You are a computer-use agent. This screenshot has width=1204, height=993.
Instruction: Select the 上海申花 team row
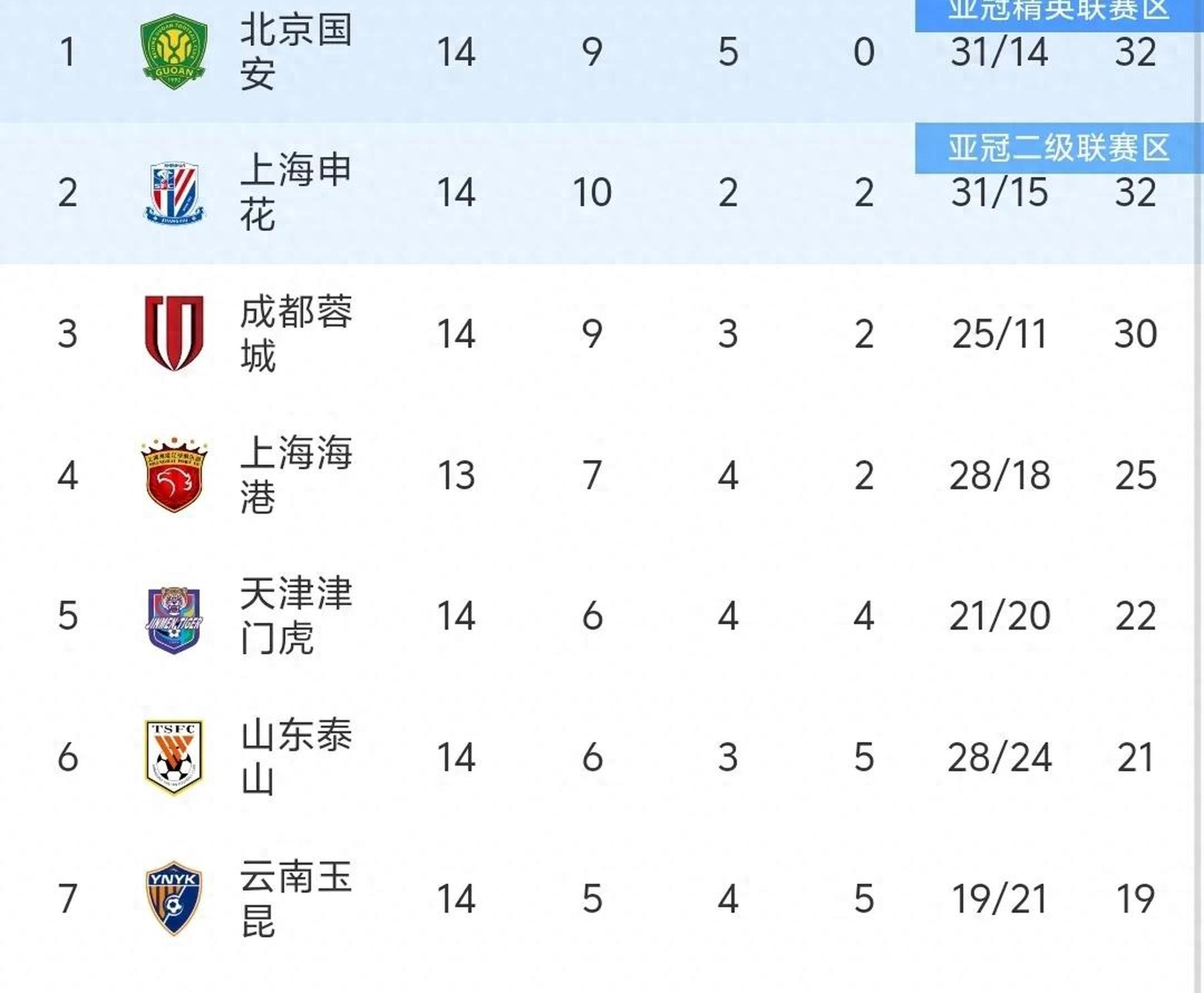[295, 193]
